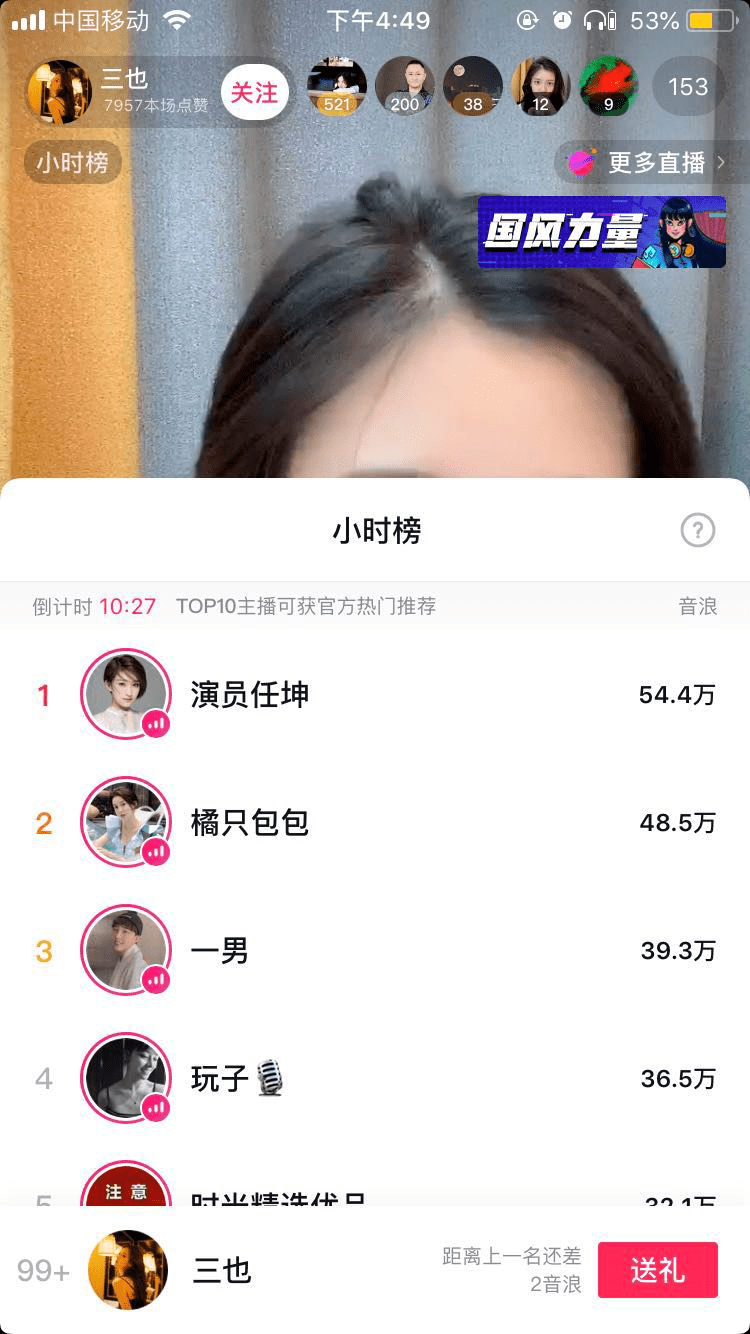
Task: Tap the 关注 follow button
Action: pos(254,93)
